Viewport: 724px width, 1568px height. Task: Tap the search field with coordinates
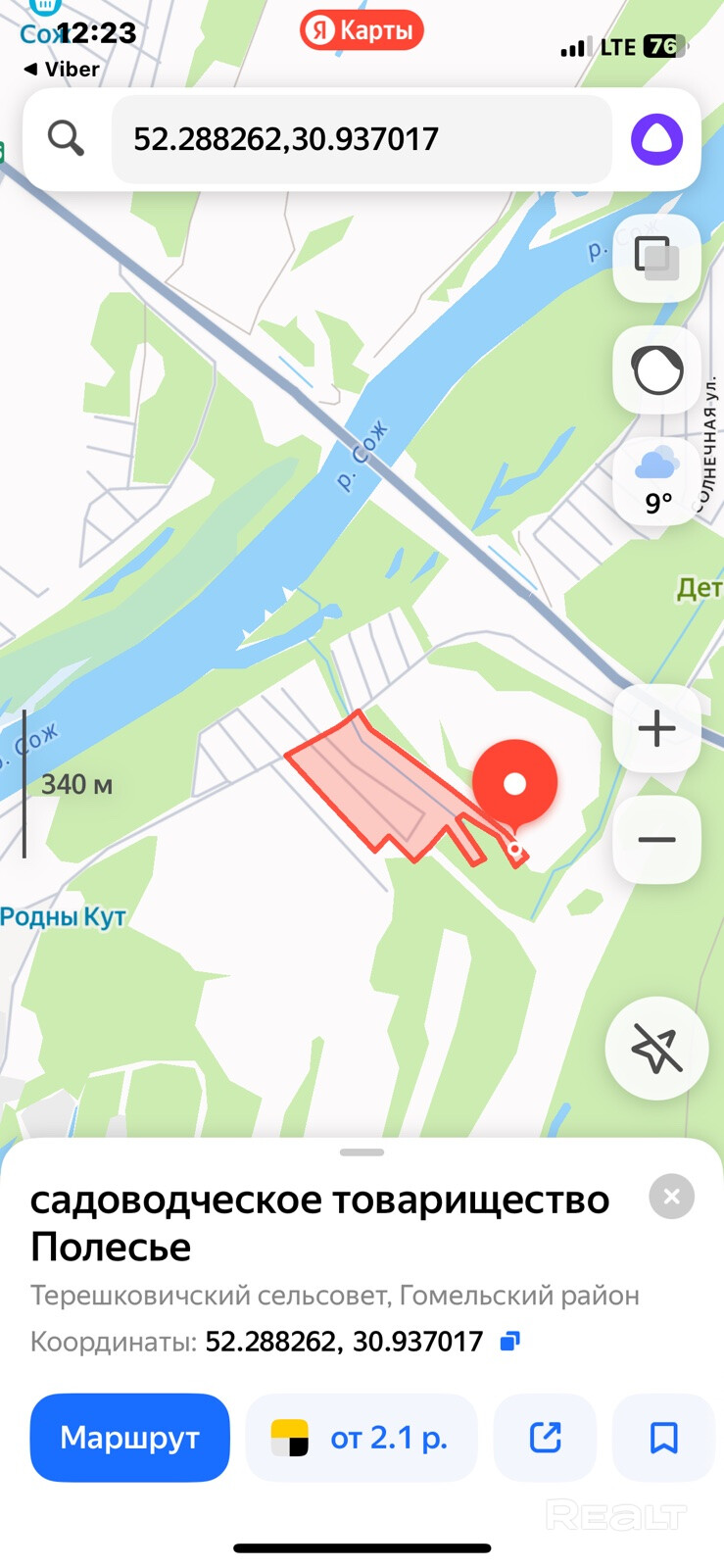click(361, 139)
